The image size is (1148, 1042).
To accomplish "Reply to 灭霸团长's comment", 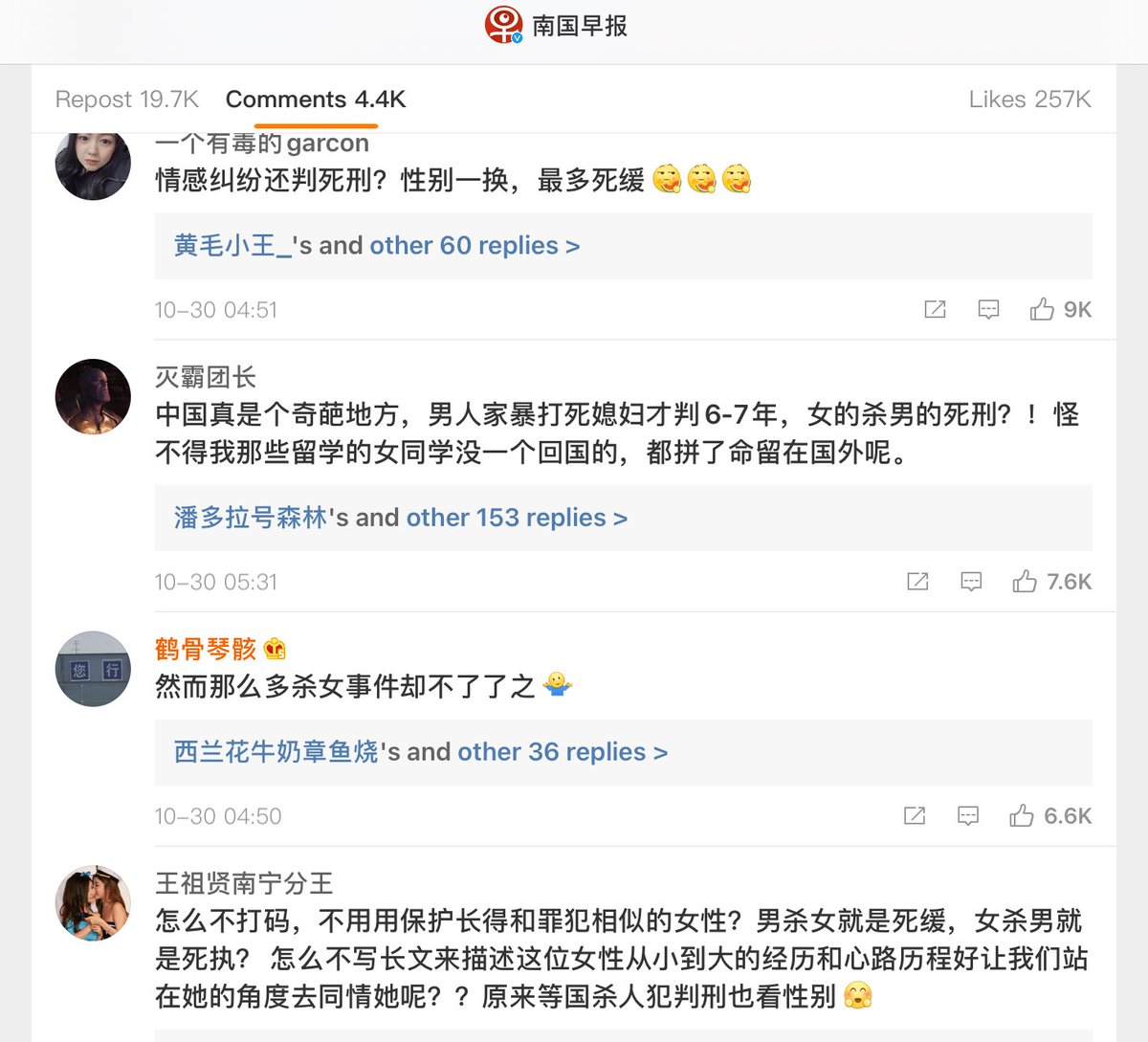I will coord(971,582).
